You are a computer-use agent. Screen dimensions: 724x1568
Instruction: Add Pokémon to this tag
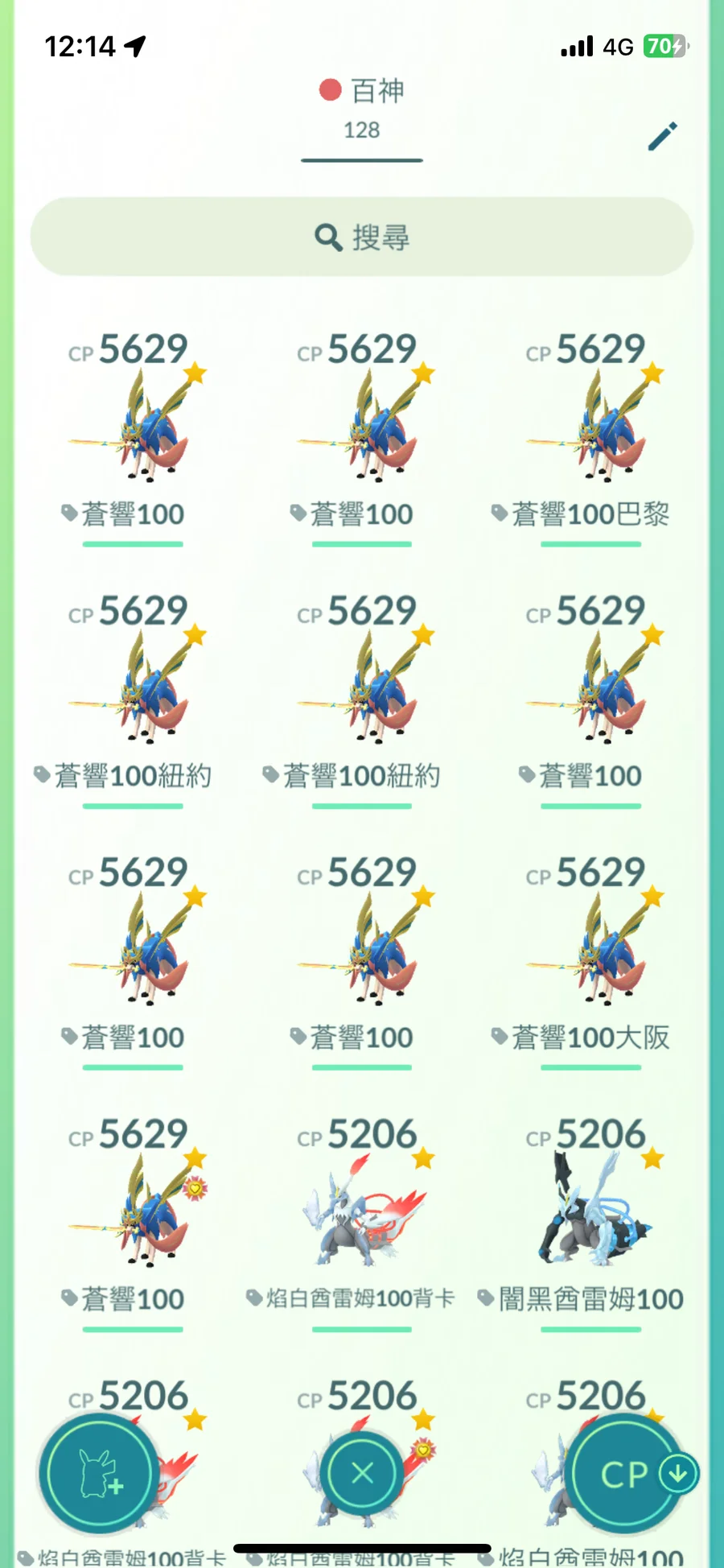(x=100, y=1475)
